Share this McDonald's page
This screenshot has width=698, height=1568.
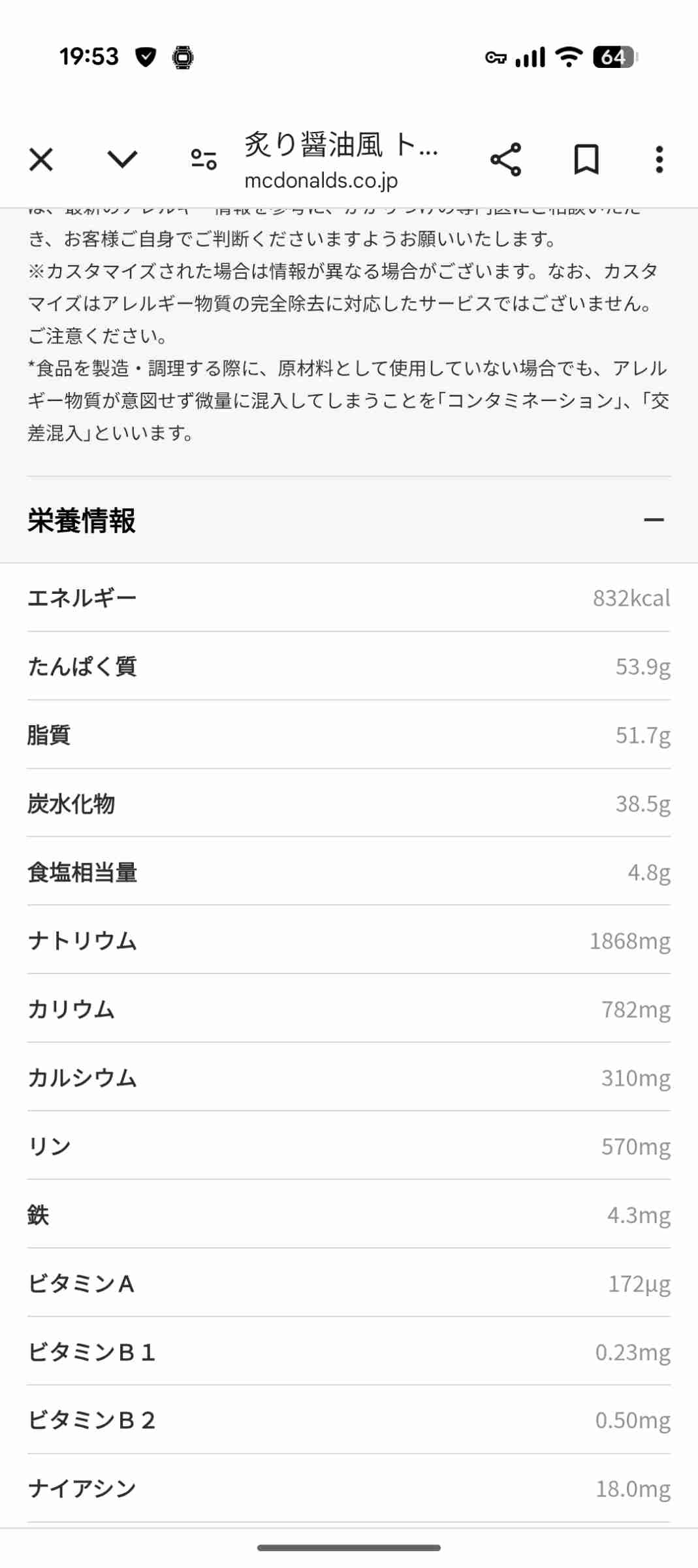(x=505, y=159)
